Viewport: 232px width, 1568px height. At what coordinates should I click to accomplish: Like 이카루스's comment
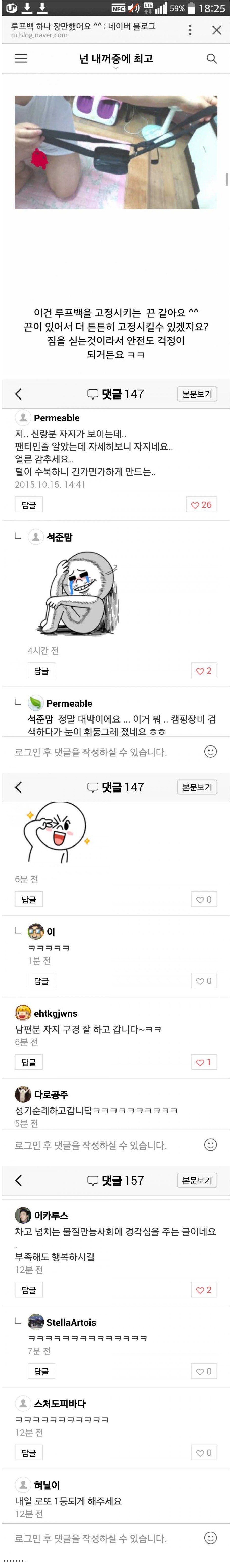[x=204, y=1290]
